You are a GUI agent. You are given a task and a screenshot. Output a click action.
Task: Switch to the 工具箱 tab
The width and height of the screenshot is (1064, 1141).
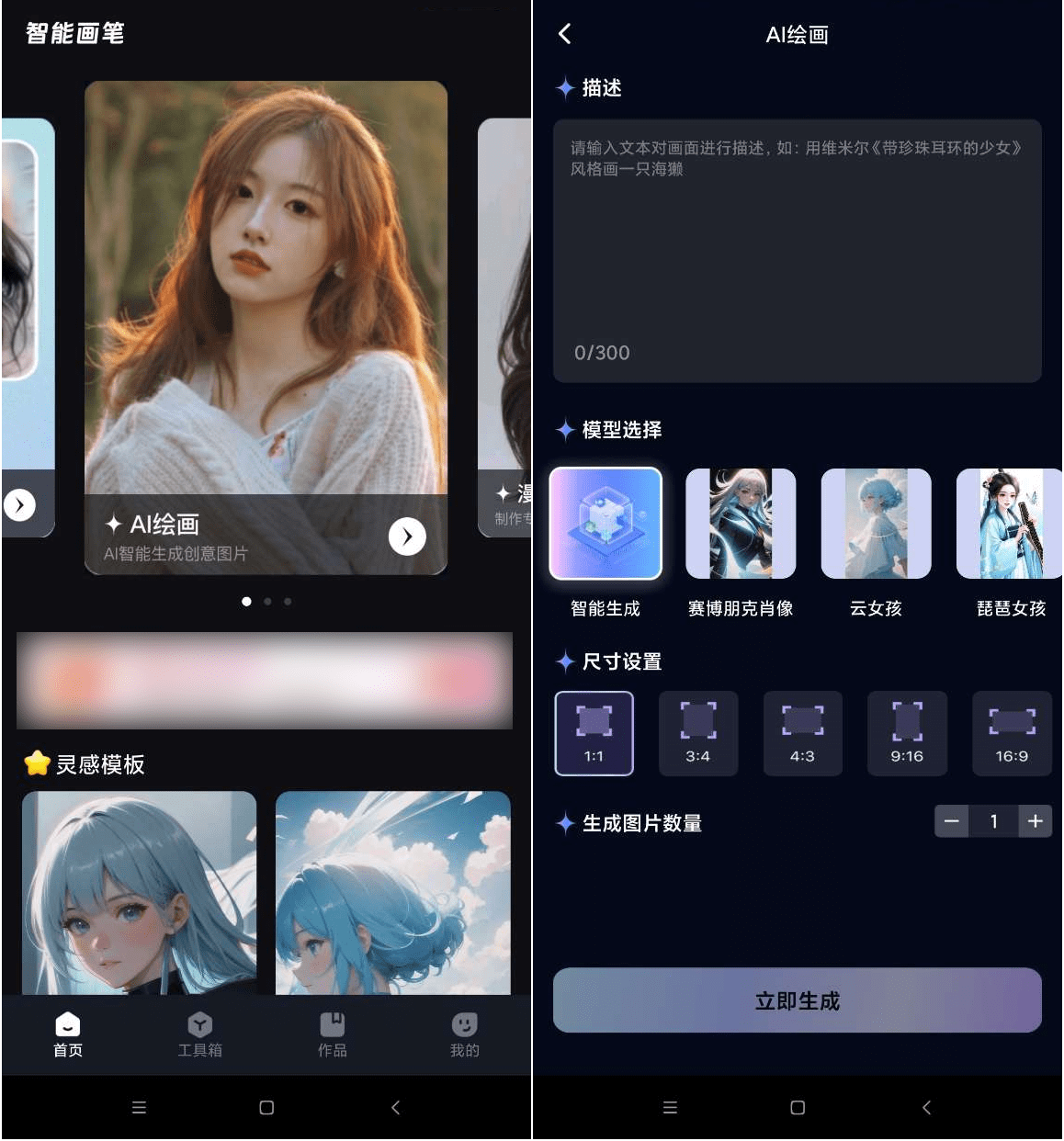point(199,1034)
